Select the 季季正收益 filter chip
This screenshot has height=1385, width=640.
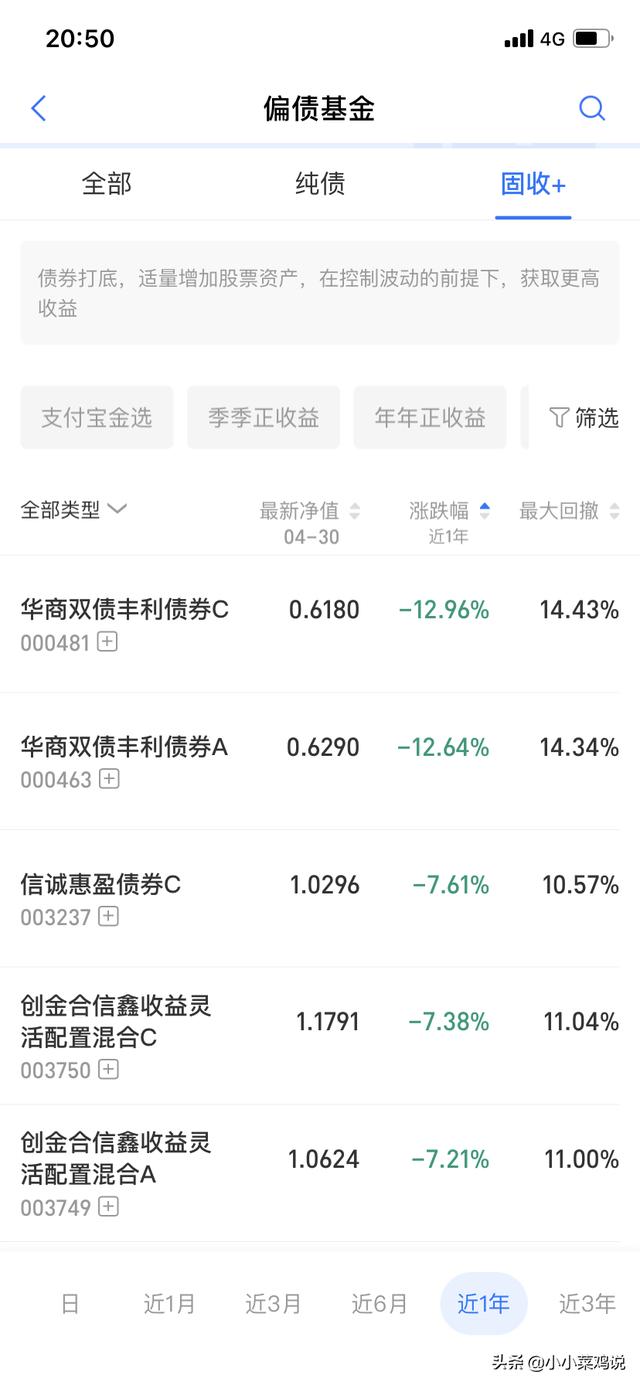pyautogui.click(x=263, y=417)
